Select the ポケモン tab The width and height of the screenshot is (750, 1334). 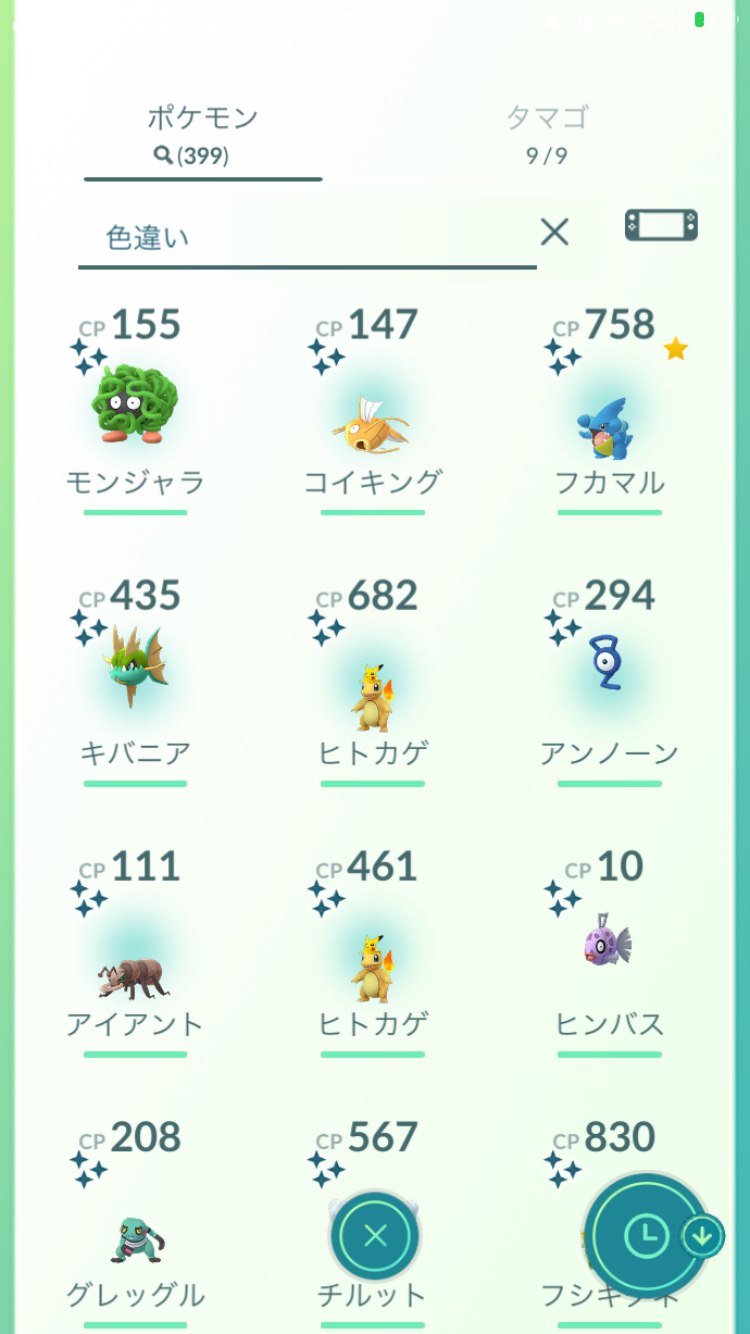tap(203, 134)
